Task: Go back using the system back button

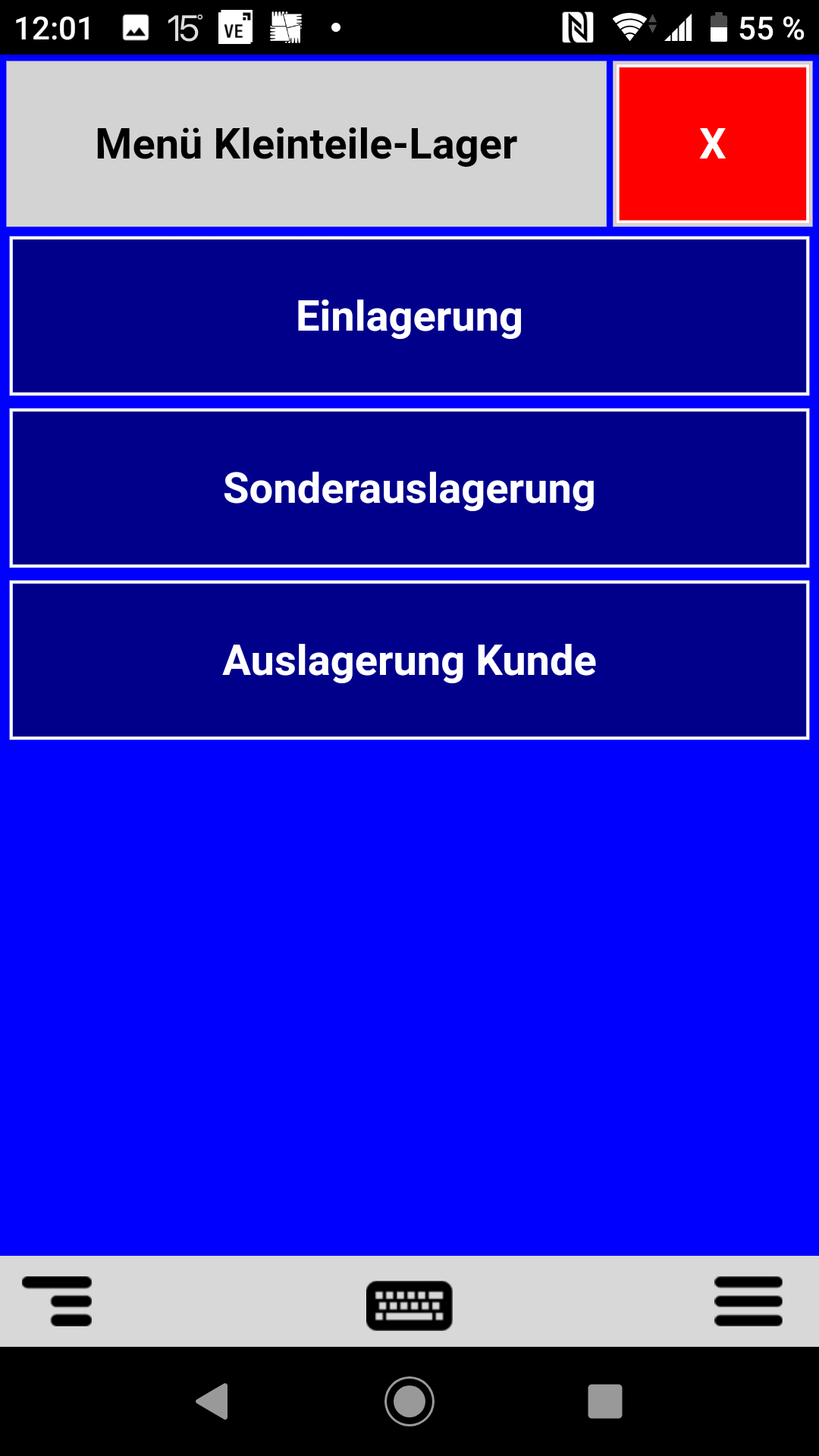Action: coord(212,1401)
